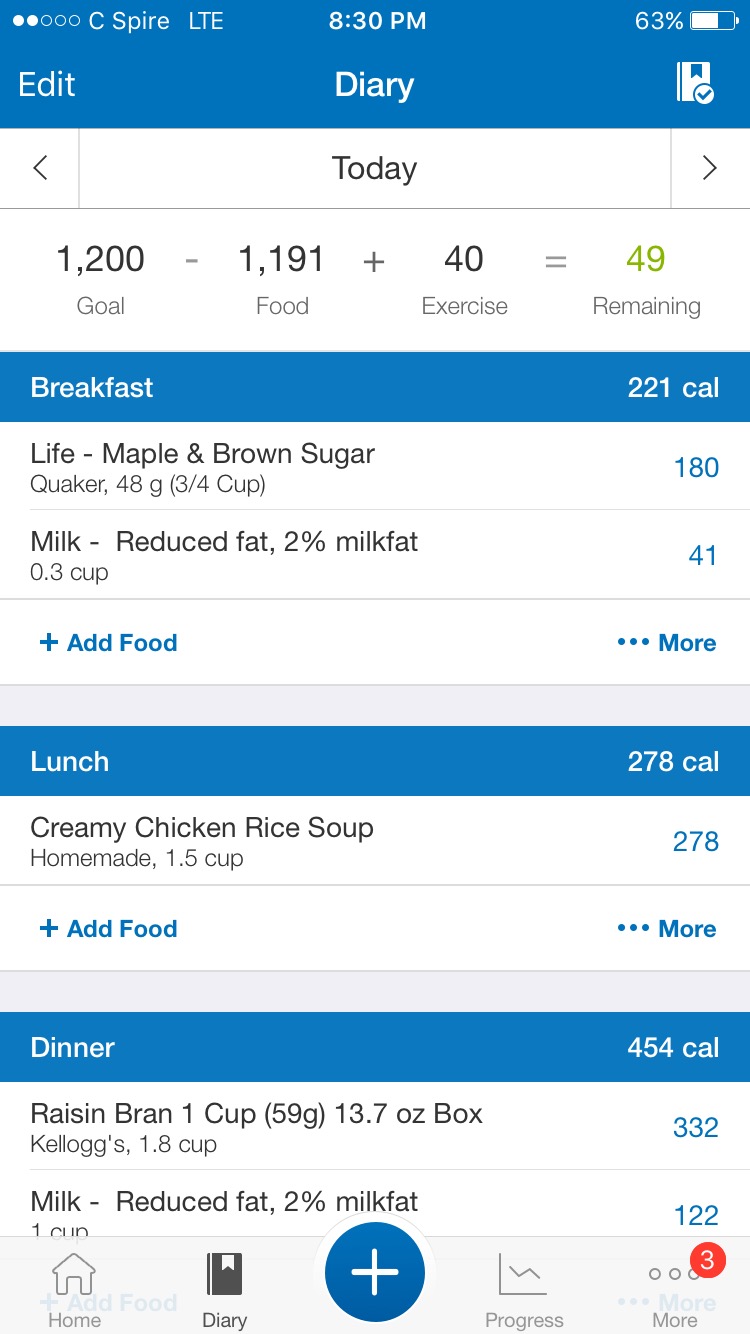Open More options for Breakfast
This screenshot has width=750, height=1334.
click(x=667, y=643)
